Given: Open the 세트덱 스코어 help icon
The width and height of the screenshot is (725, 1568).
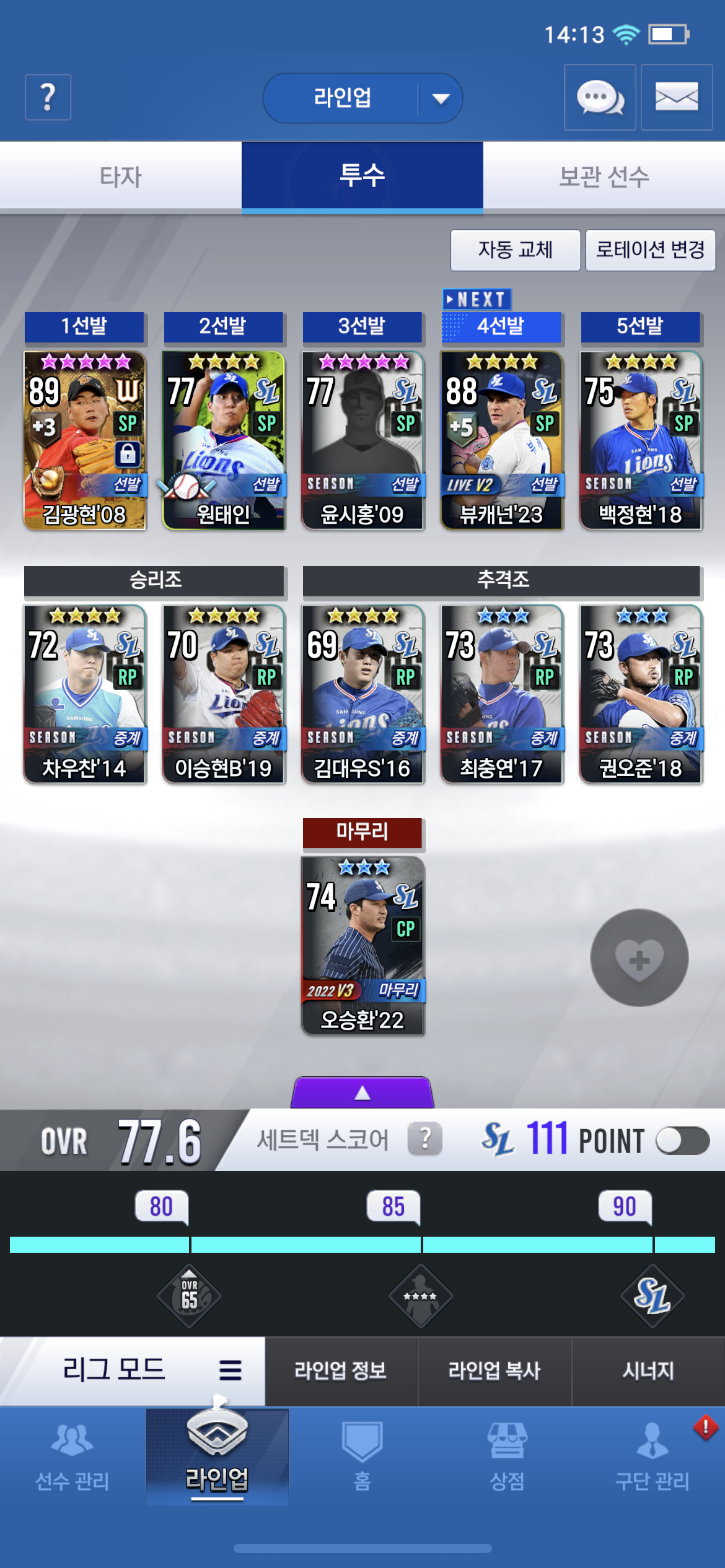Looking at the screenshot, I should [425, 1139].
